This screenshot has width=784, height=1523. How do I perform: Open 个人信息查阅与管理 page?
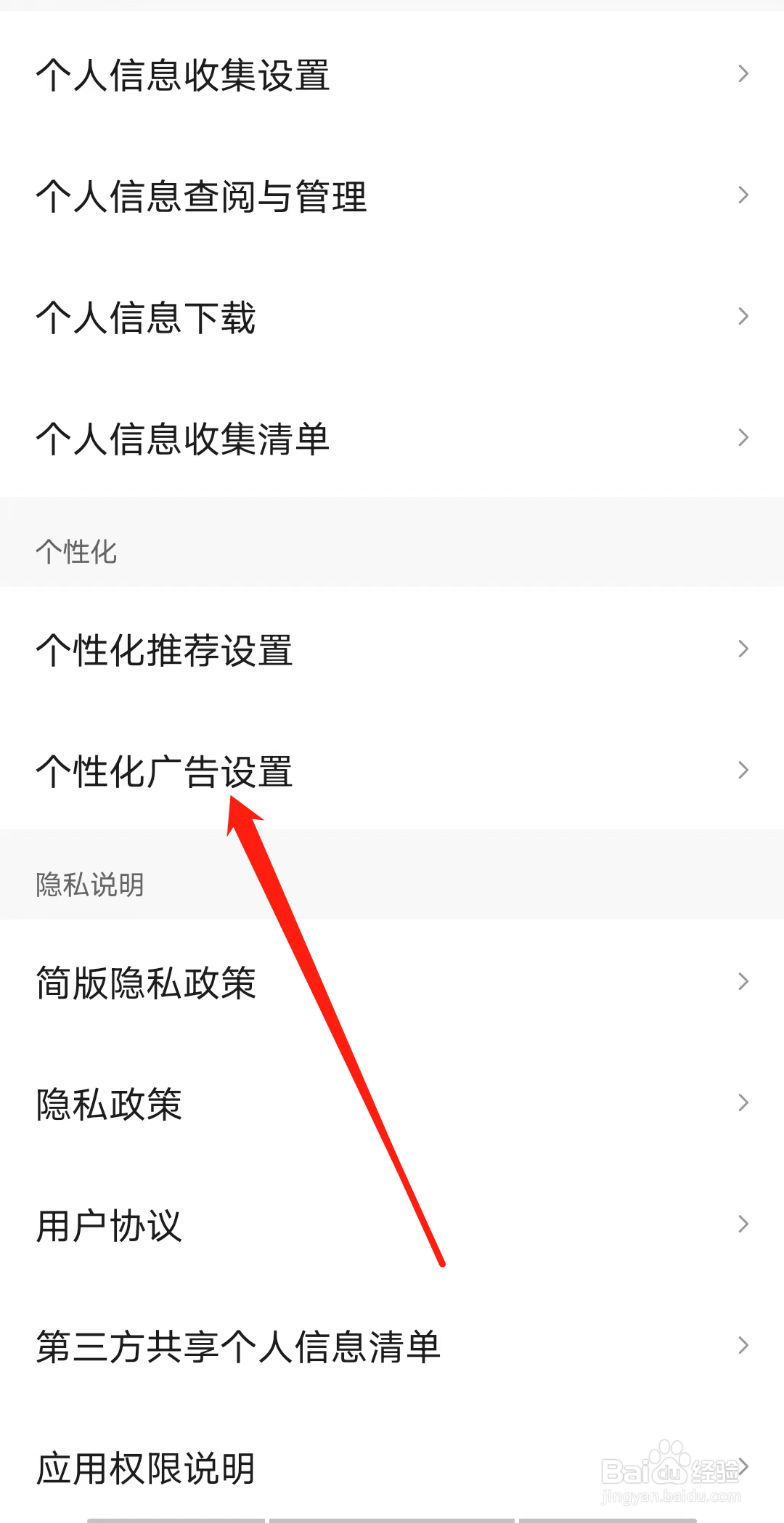(x=201, y=196)
